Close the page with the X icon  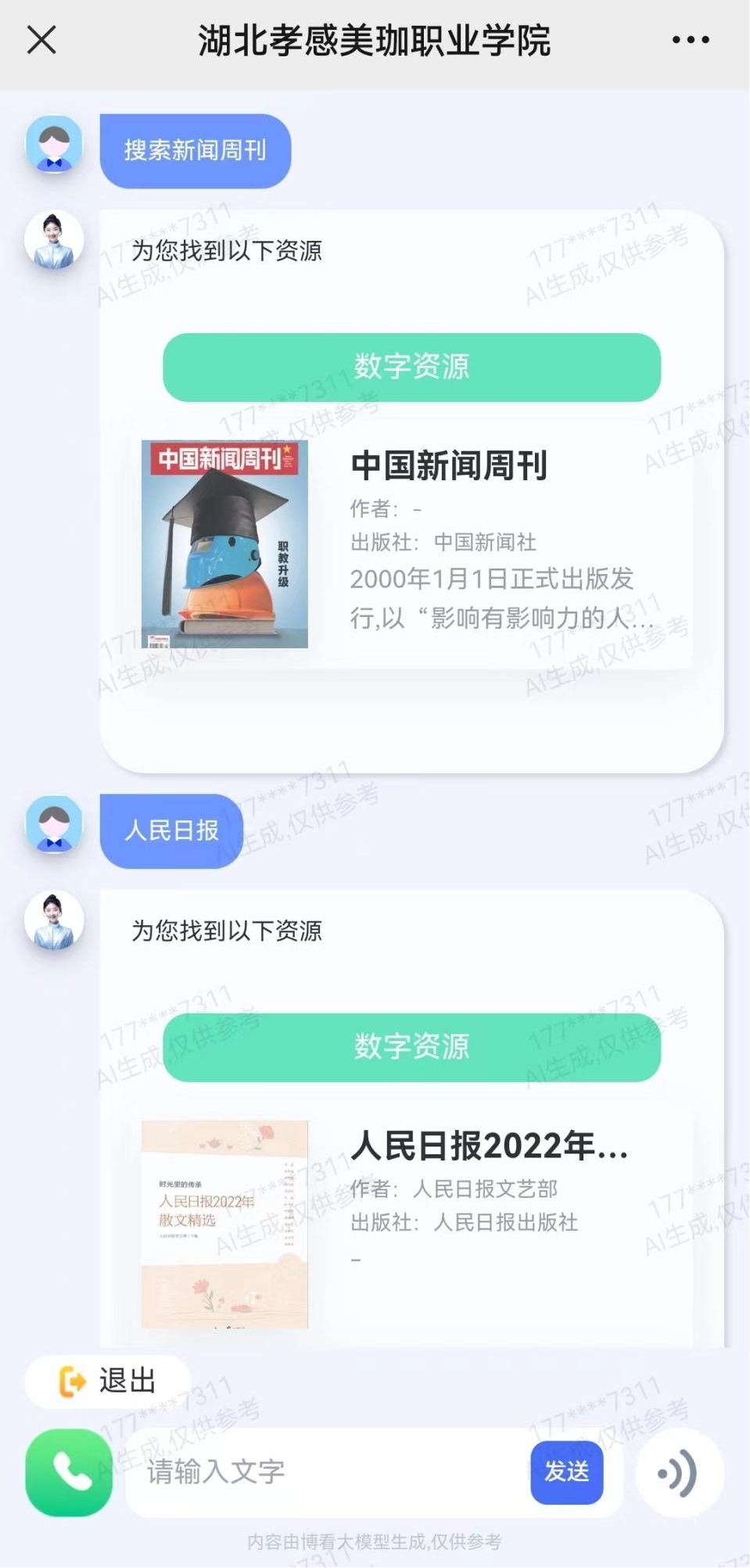coord(41,39)
